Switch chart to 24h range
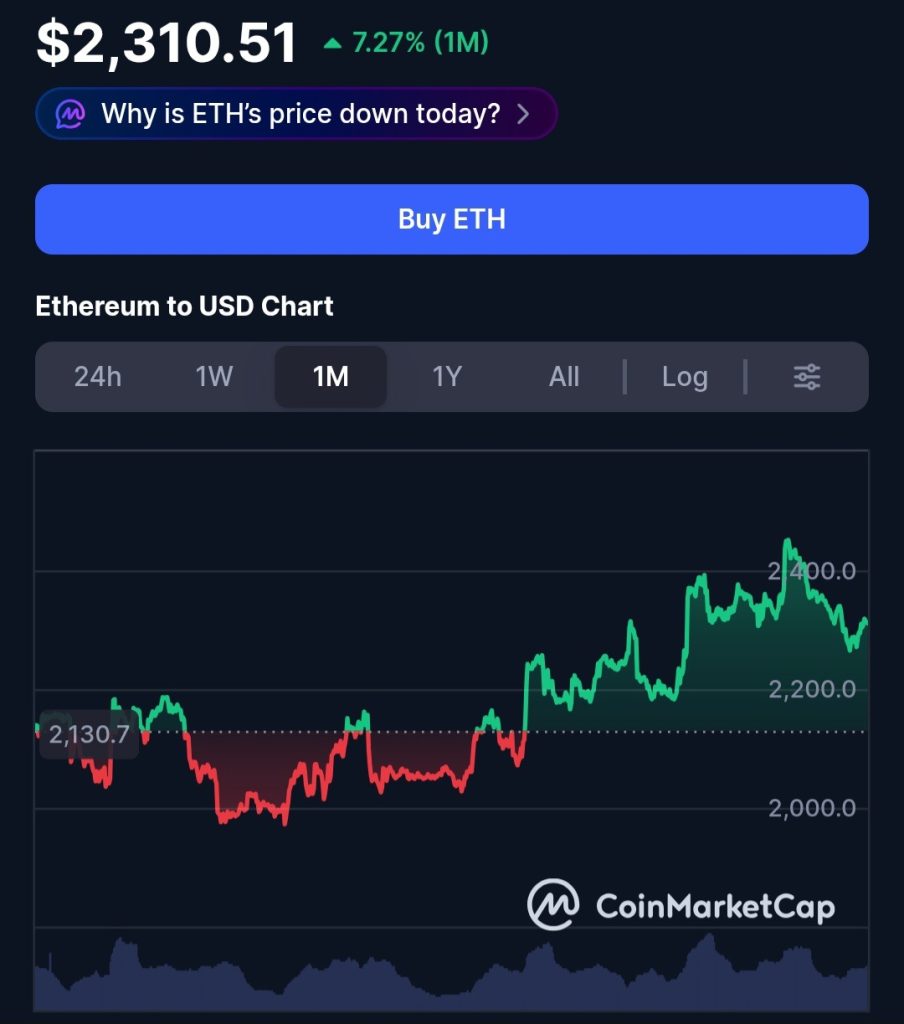 pyautogui.click(x=98, y=377)
